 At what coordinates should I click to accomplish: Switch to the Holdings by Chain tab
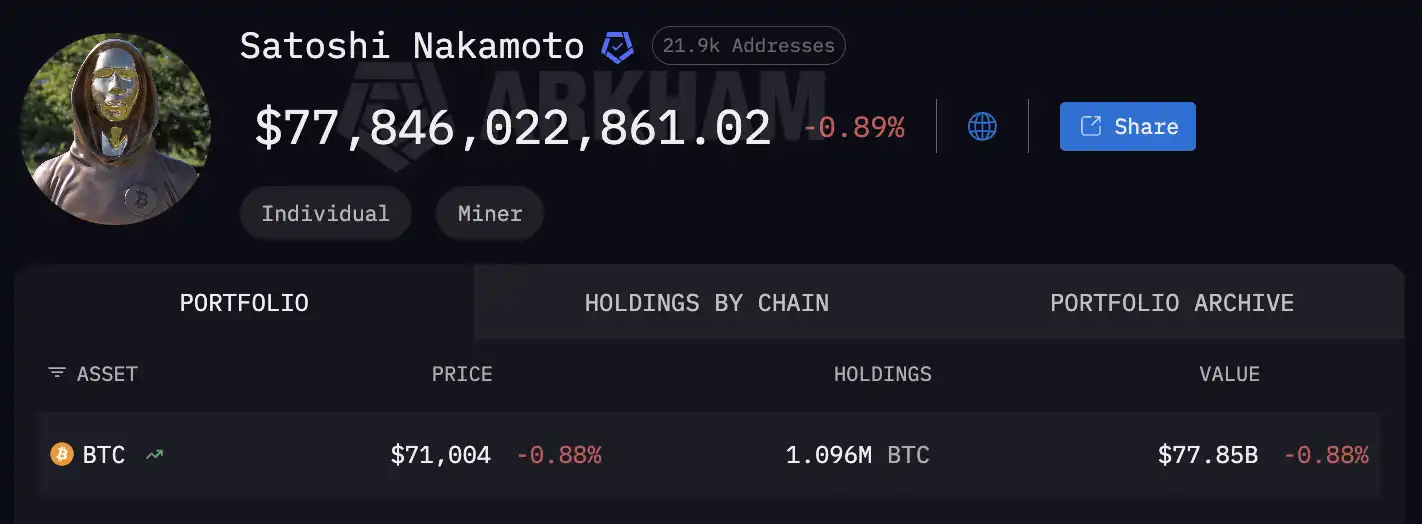pyautogui.click(x=706, y=303)
